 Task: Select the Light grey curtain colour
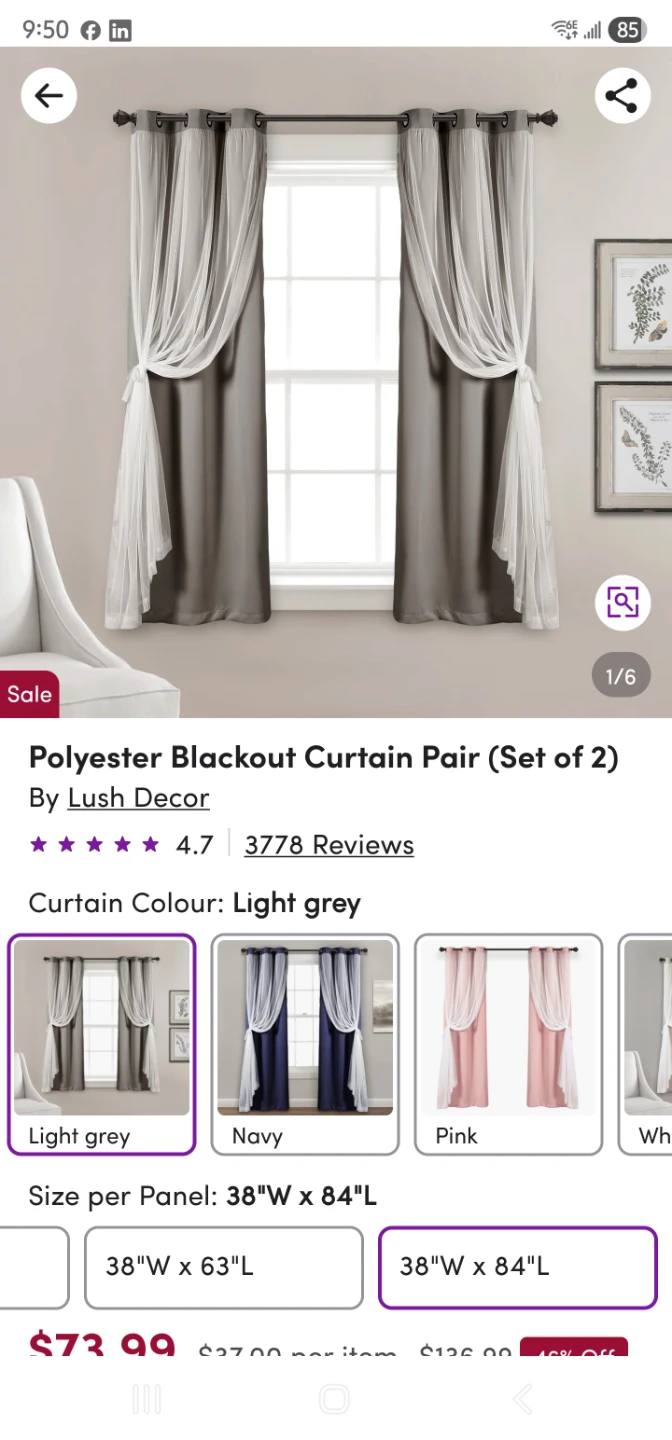pos(101,1045)
